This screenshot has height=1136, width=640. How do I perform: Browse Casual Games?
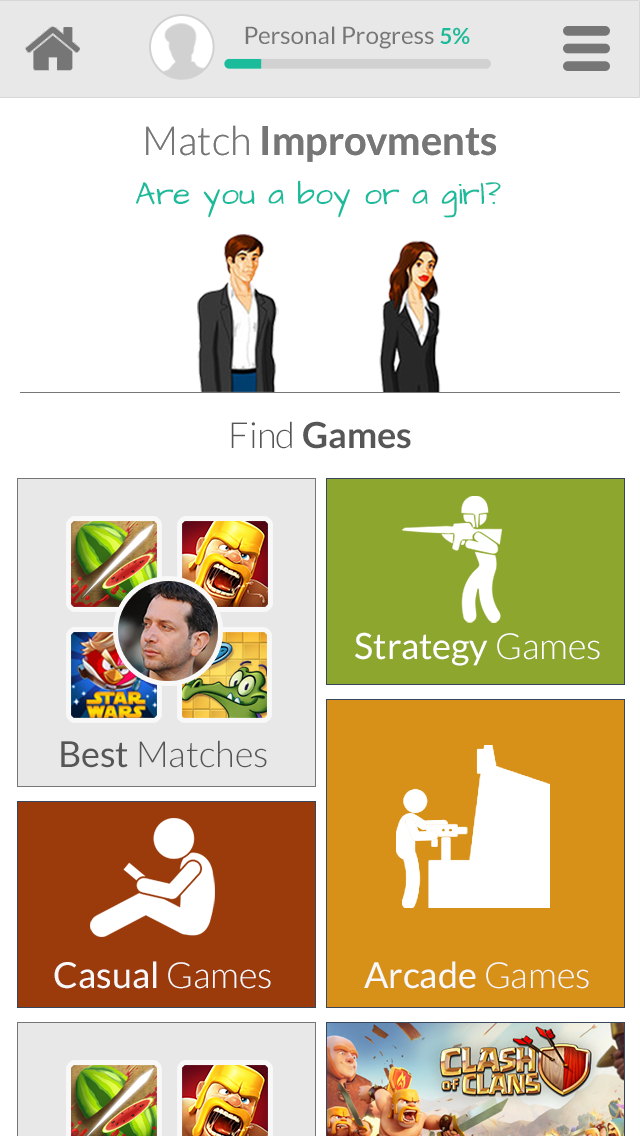tap(166, 904)
